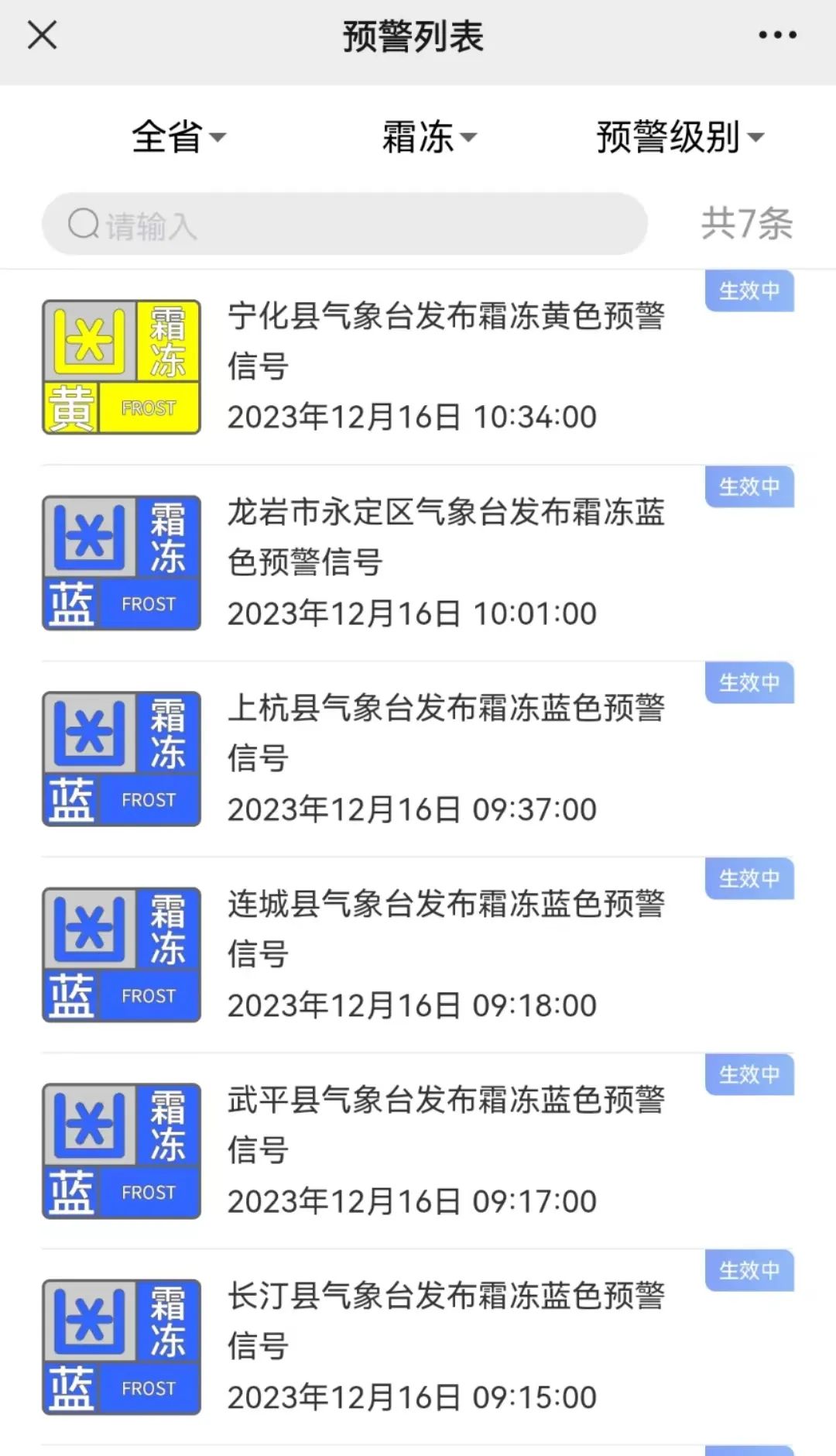Viewport: 836px width, 1456px height.
Task: Close the 预警列表 page
Action: (x=43, y=35)
